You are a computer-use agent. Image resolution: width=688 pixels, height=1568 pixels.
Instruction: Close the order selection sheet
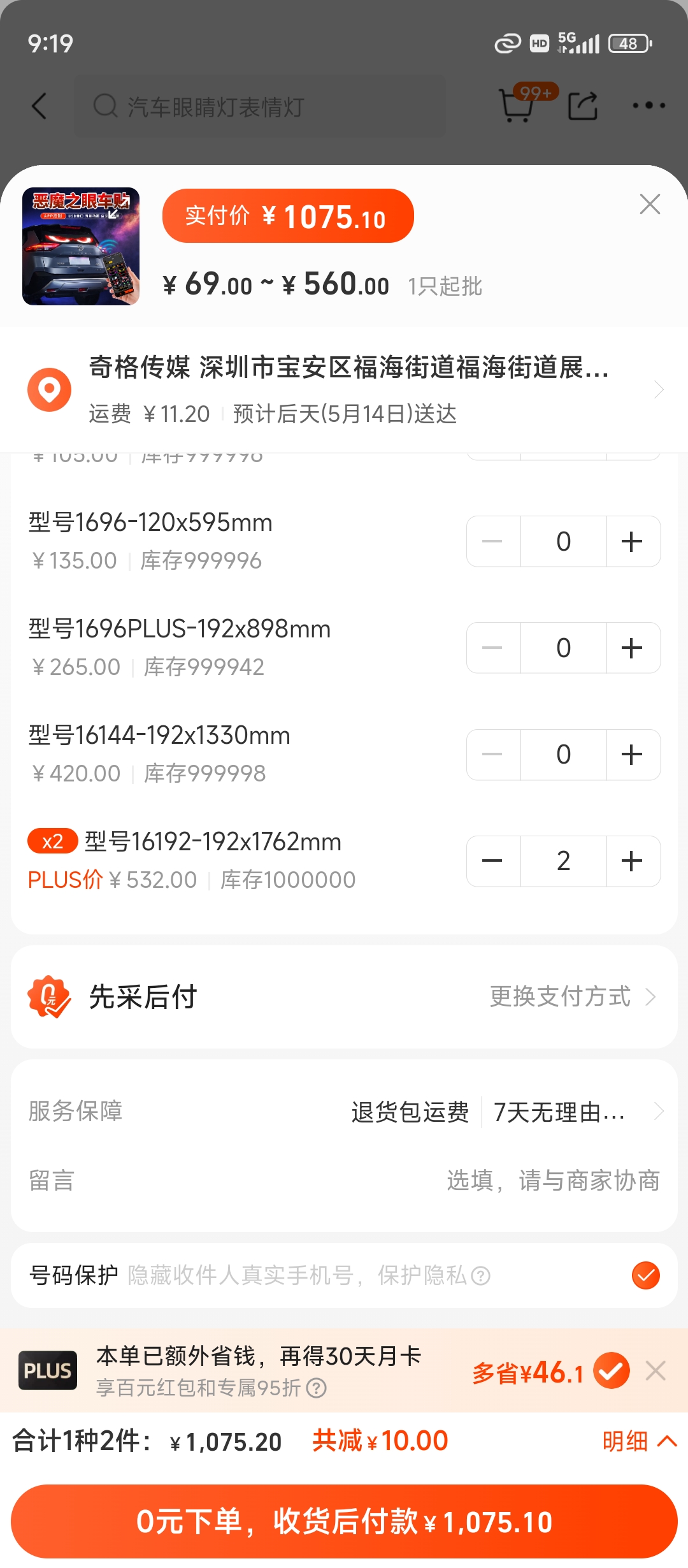point(649,205)
